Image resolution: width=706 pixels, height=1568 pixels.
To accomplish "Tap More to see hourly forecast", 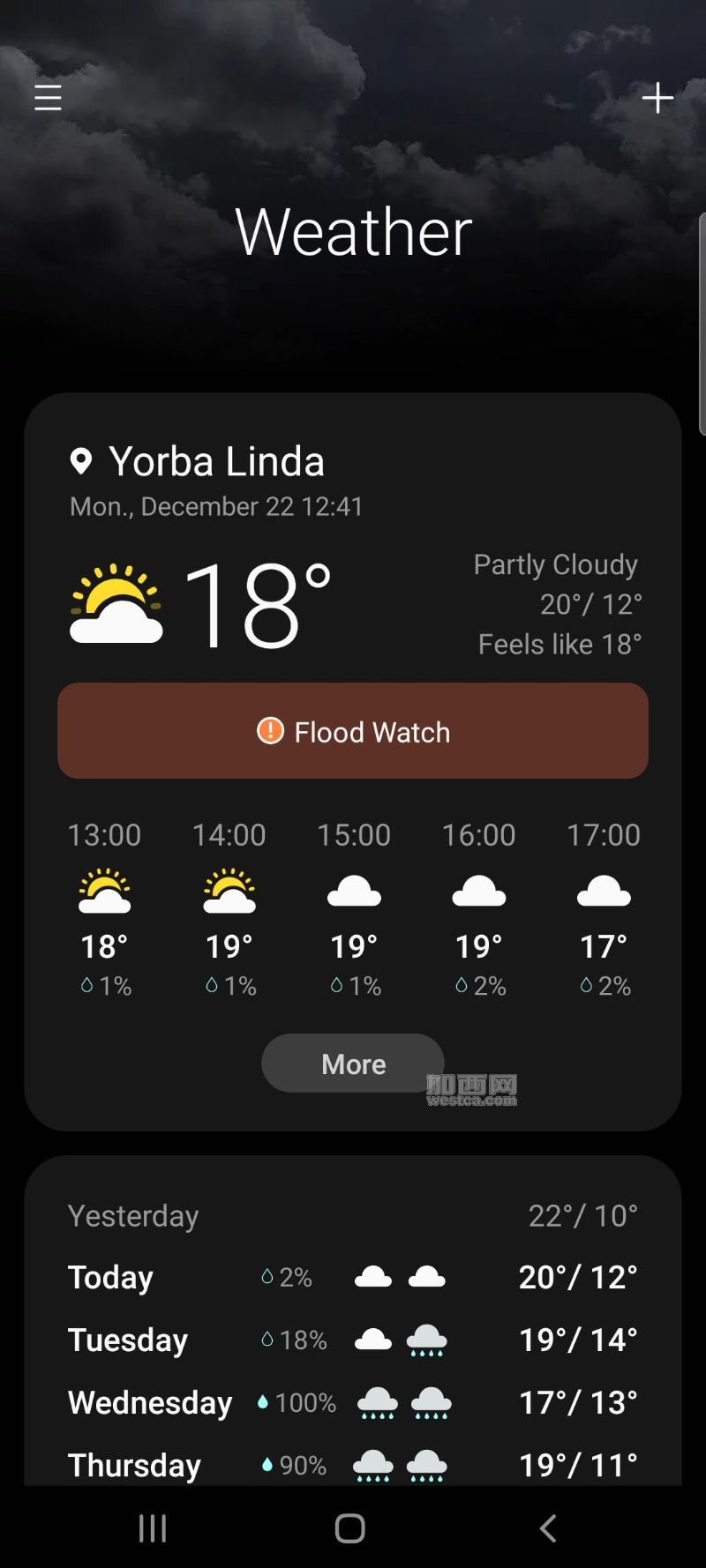I will (x=353, y=1064).
